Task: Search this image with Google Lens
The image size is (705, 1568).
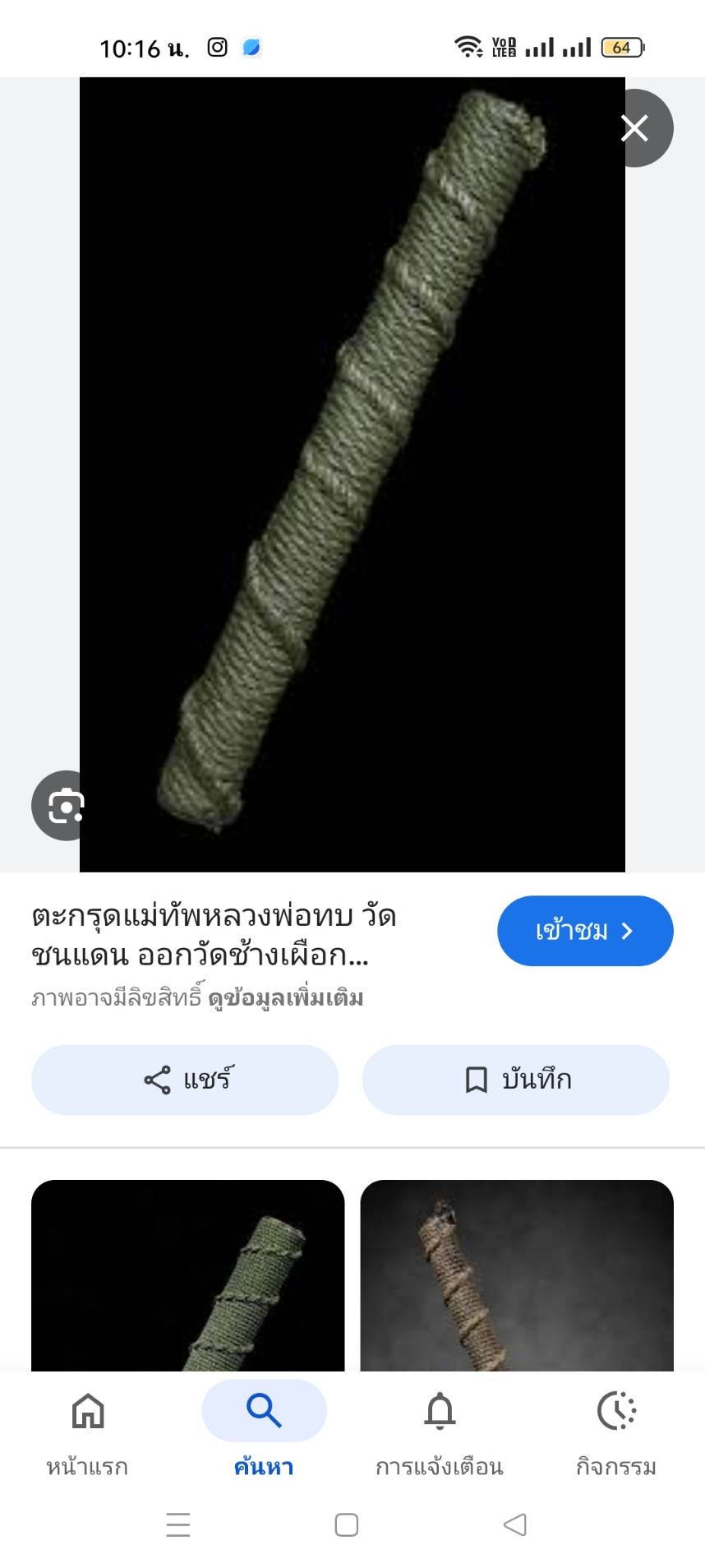Action: pos(65,806)
